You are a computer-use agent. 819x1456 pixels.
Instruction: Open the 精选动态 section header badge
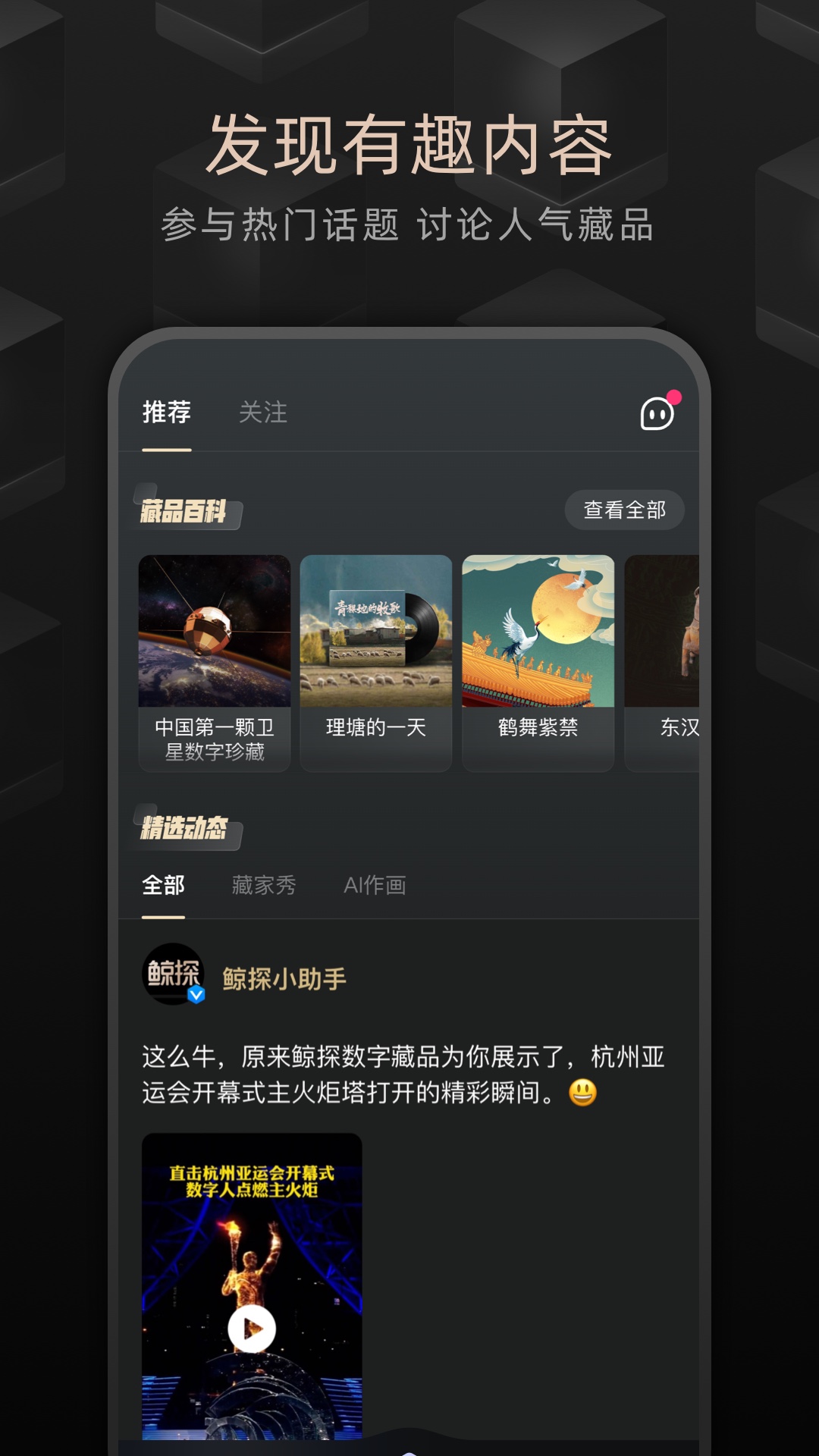[x=186, y=830]
